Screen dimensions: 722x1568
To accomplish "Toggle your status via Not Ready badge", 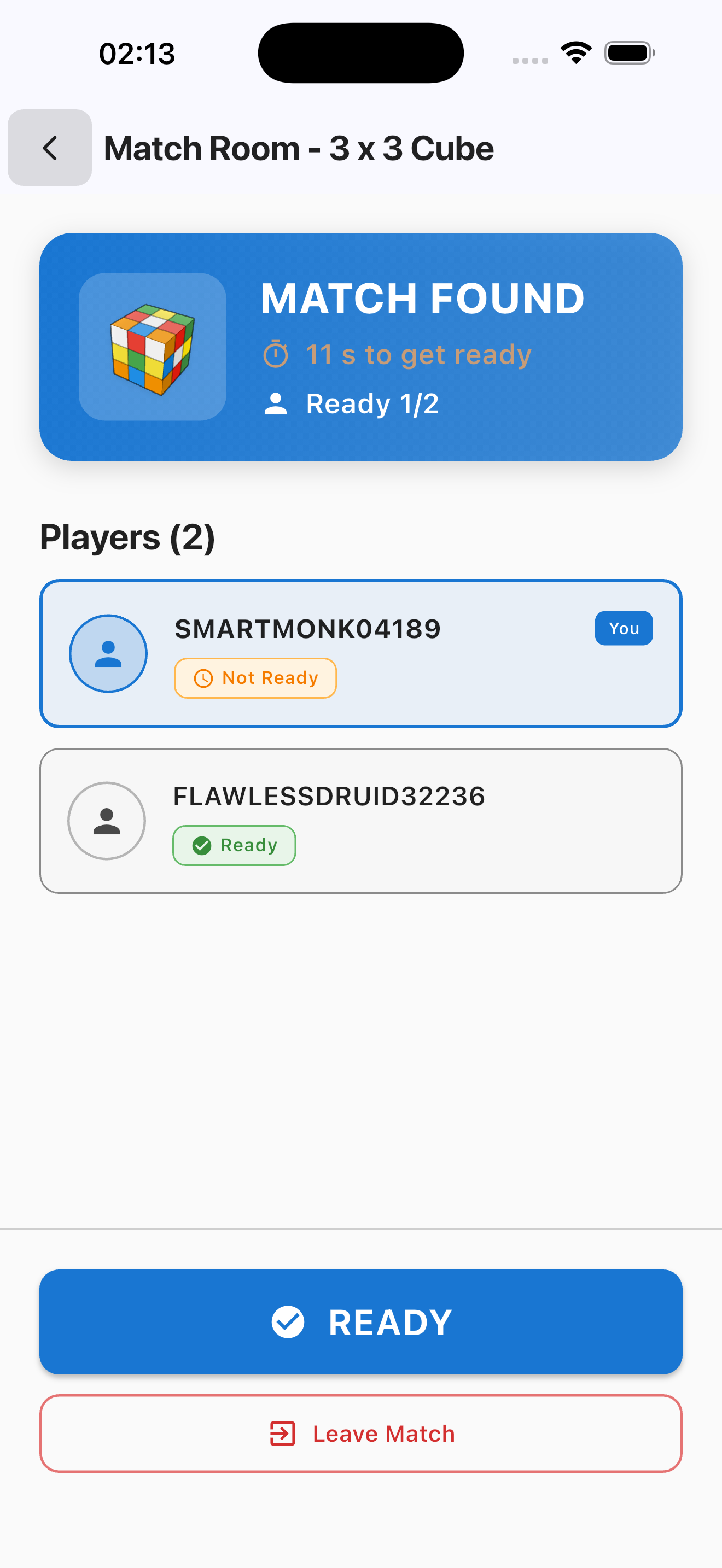I will pos(254,677).
